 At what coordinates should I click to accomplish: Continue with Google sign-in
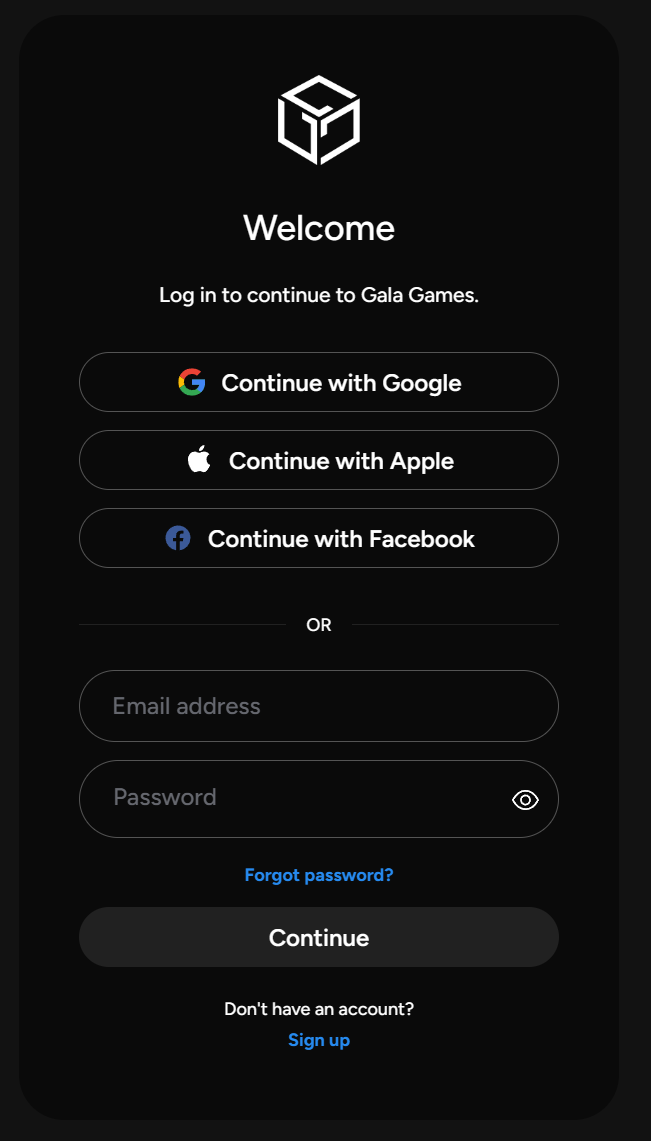[x=319, y=382]
